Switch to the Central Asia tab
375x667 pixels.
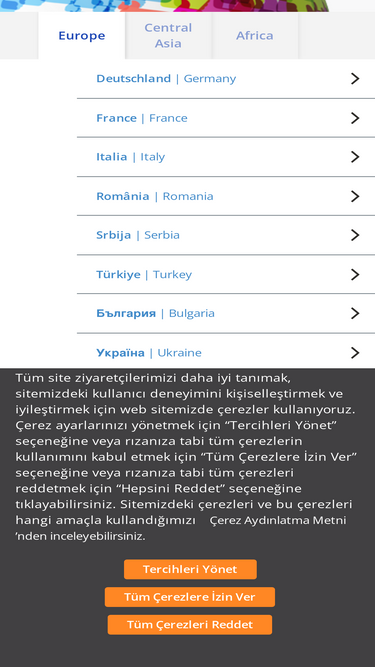[168, 35]
